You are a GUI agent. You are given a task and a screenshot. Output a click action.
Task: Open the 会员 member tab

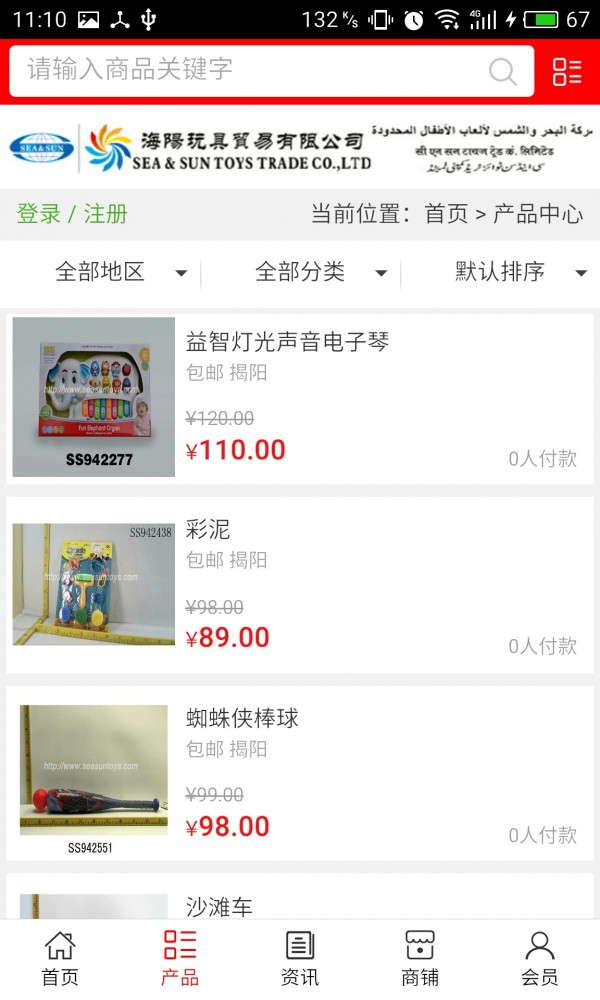point(540,959)
